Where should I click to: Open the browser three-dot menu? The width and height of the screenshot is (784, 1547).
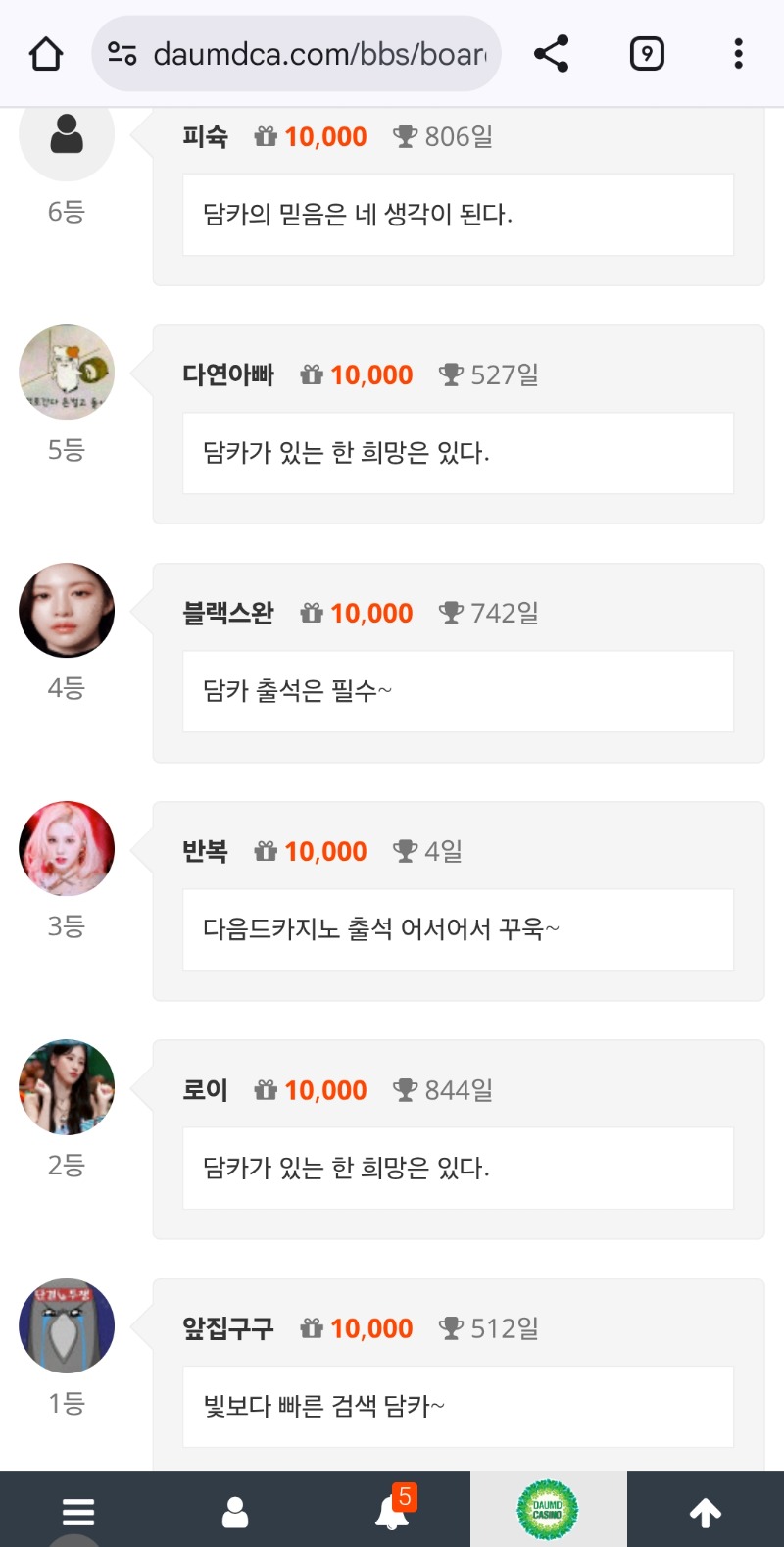click(737, 54)
